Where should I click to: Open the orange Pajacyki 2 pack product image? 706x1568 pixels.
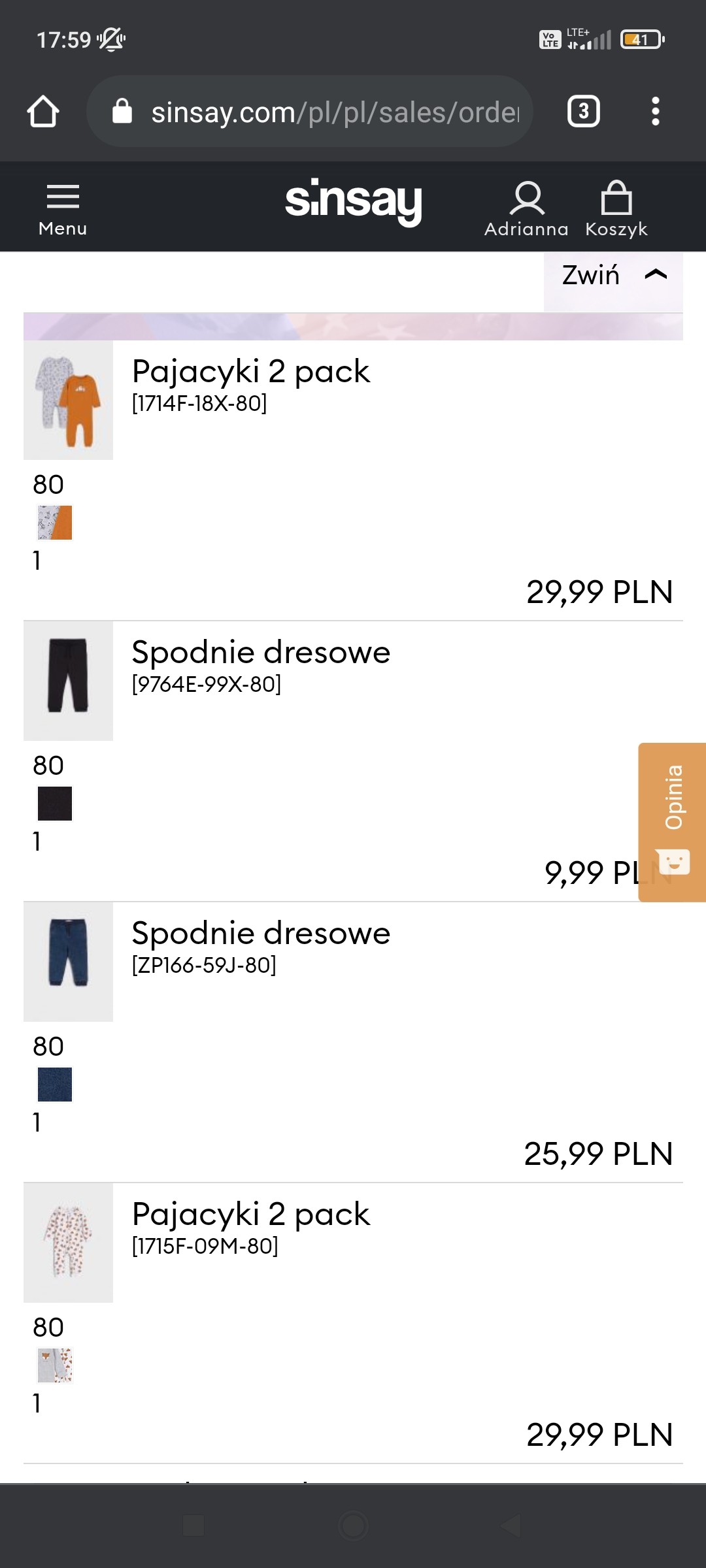tap(69, 400)
